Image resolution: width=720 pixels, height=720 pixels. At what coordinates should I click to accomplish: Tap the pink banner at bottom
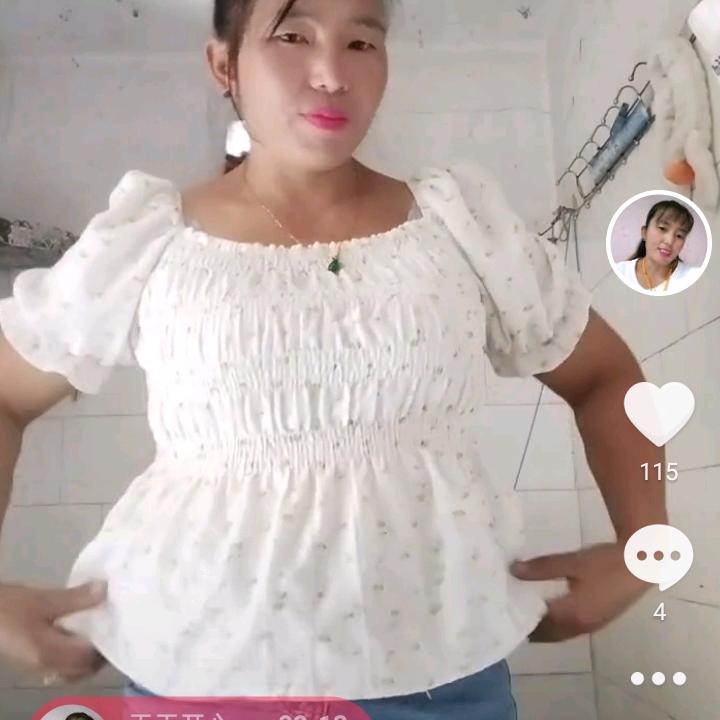tap(200, 711)
